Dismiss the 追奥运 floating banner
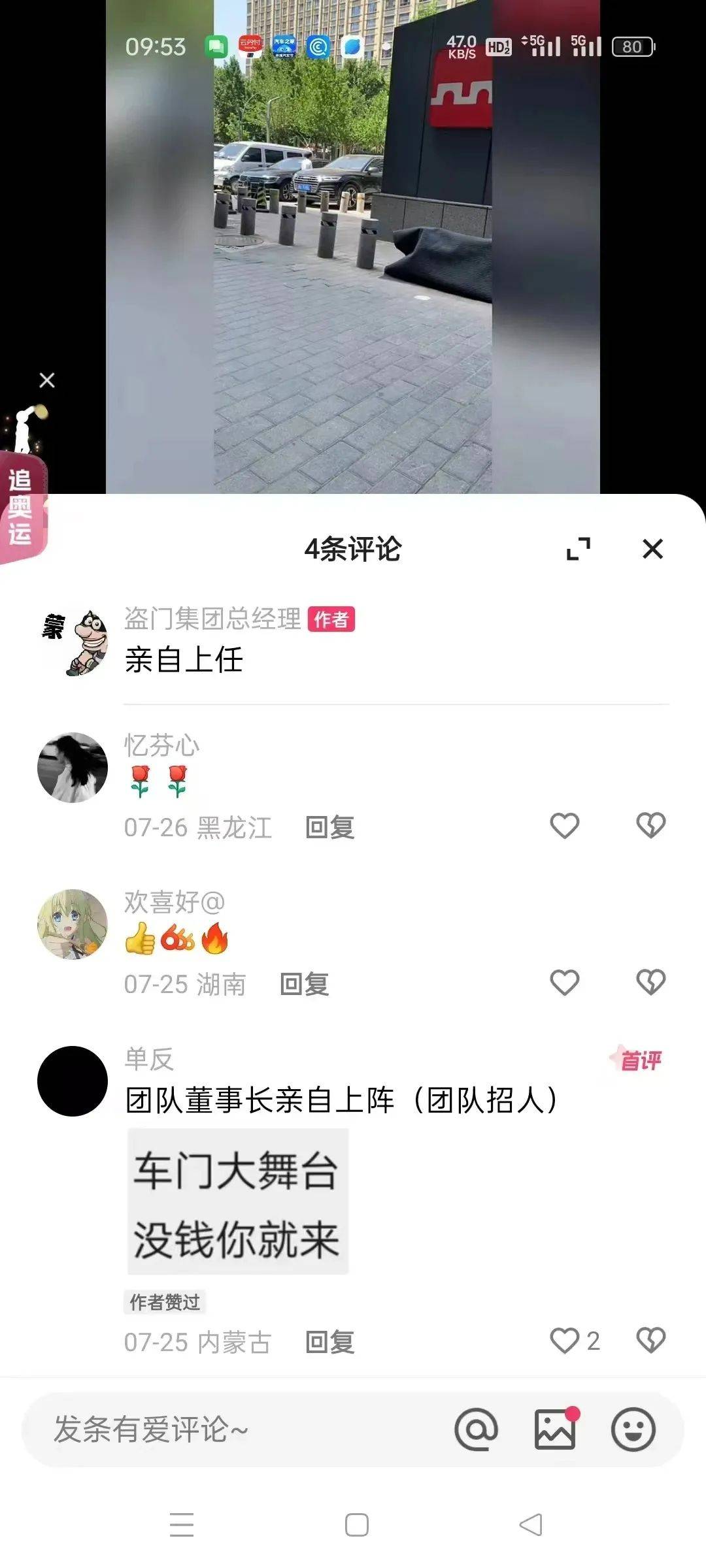 pyautogui.click(x=47, y=380)
